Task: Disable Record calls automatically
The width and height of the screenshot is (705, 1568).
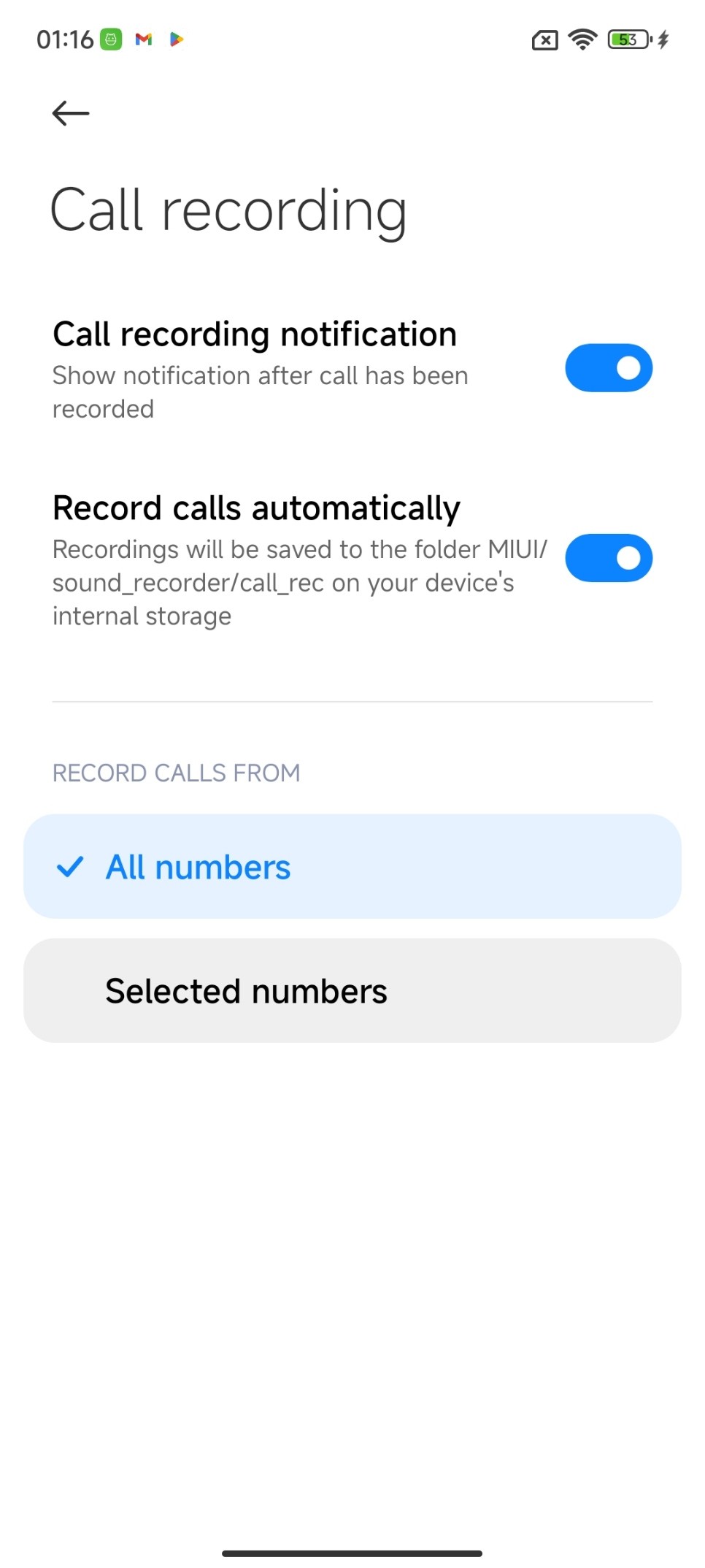Action: point(609,558)
